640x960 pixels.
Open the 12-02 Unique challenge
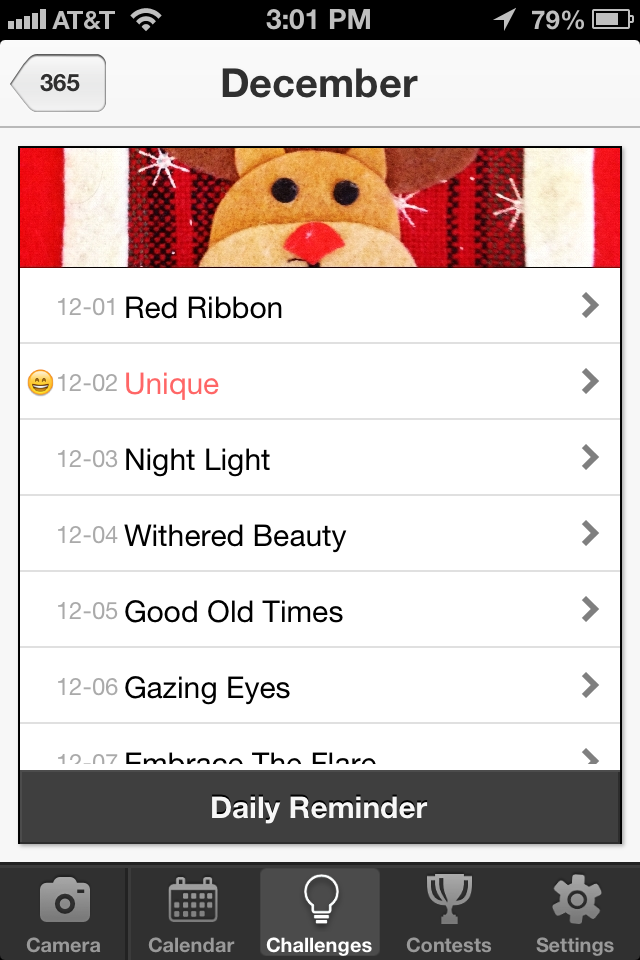(x=320, y=383)
